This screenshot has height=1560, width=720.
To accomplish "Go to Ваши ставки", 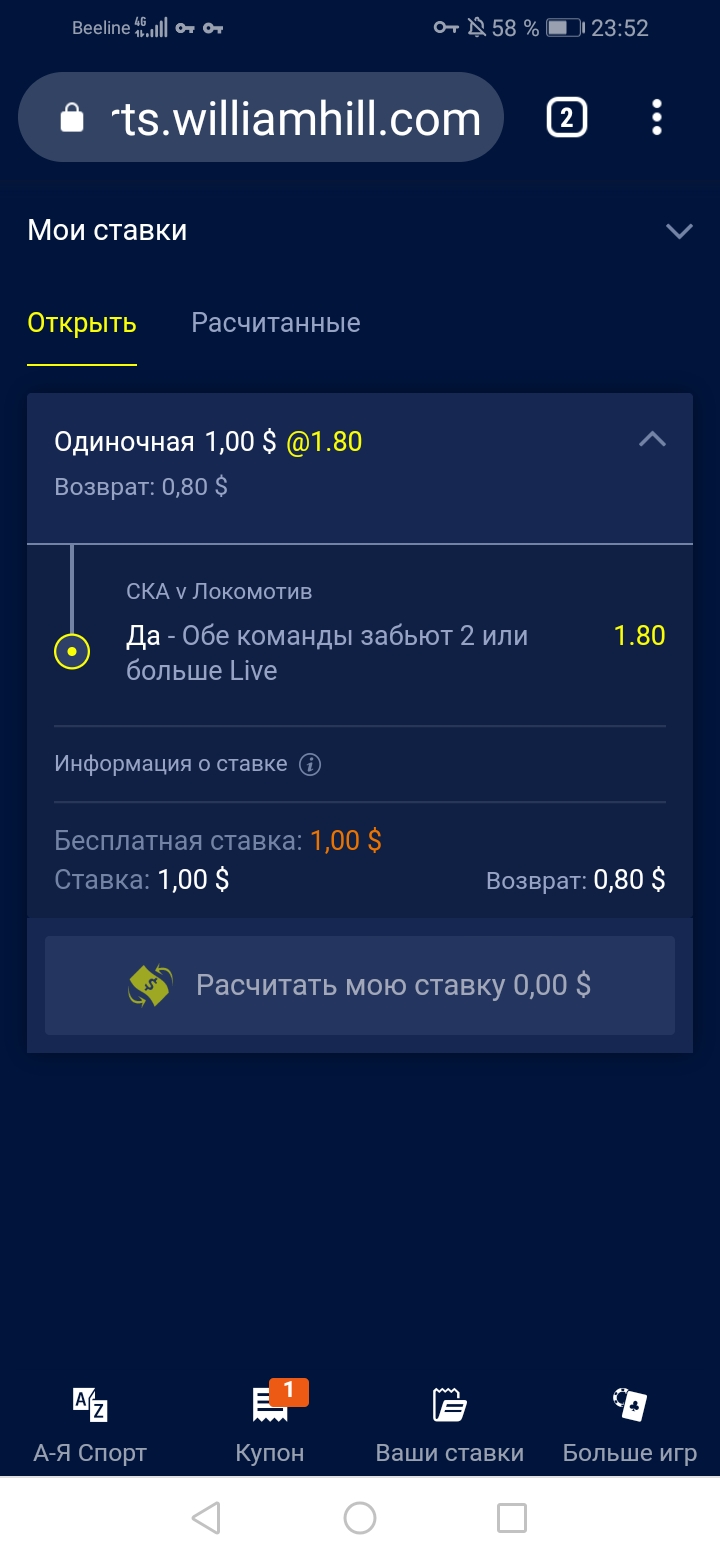I will (450, 1423).
